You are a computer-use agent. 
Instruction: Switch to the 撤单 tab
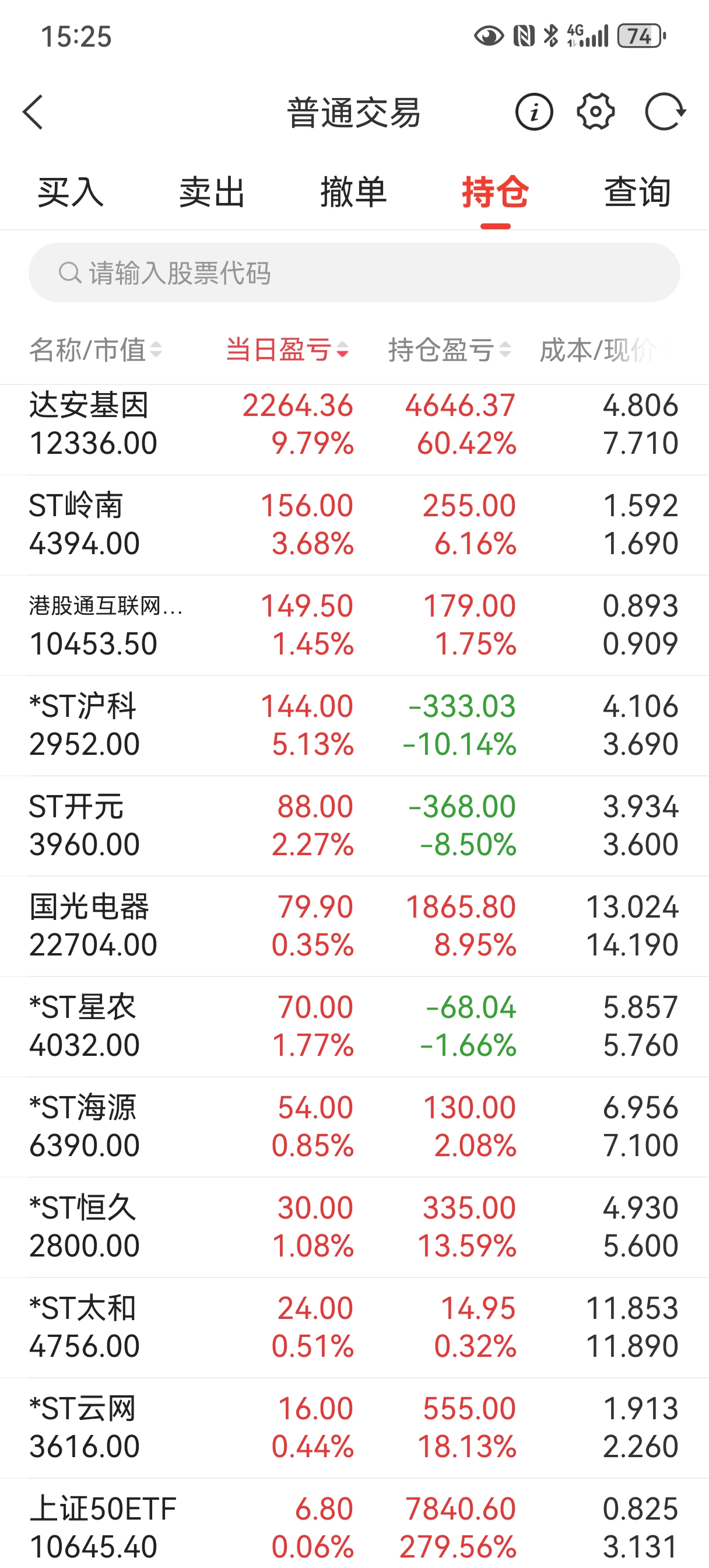(353, 192)
